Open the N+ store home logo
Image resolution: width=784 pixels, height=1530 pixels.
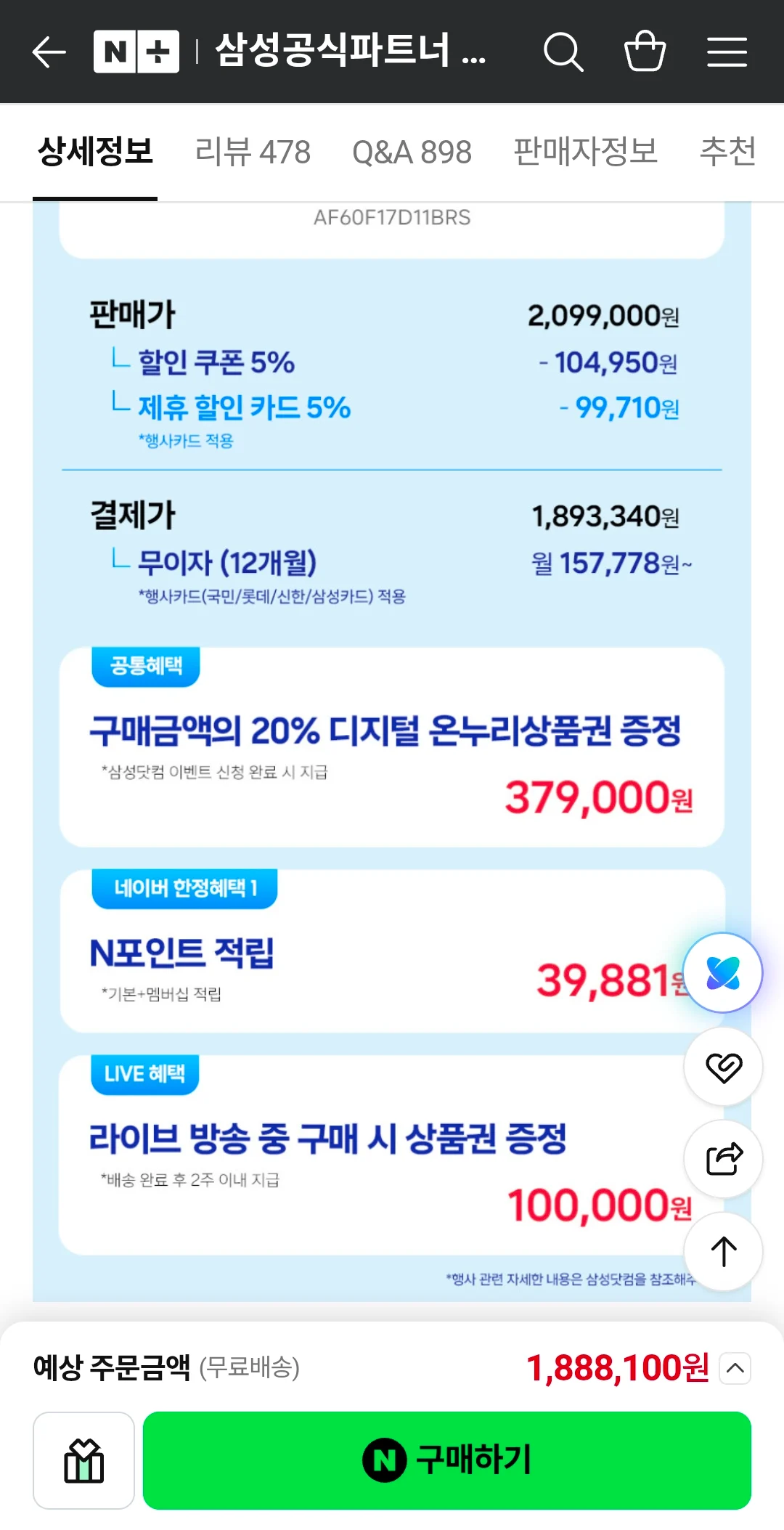[x=136, y=52]
